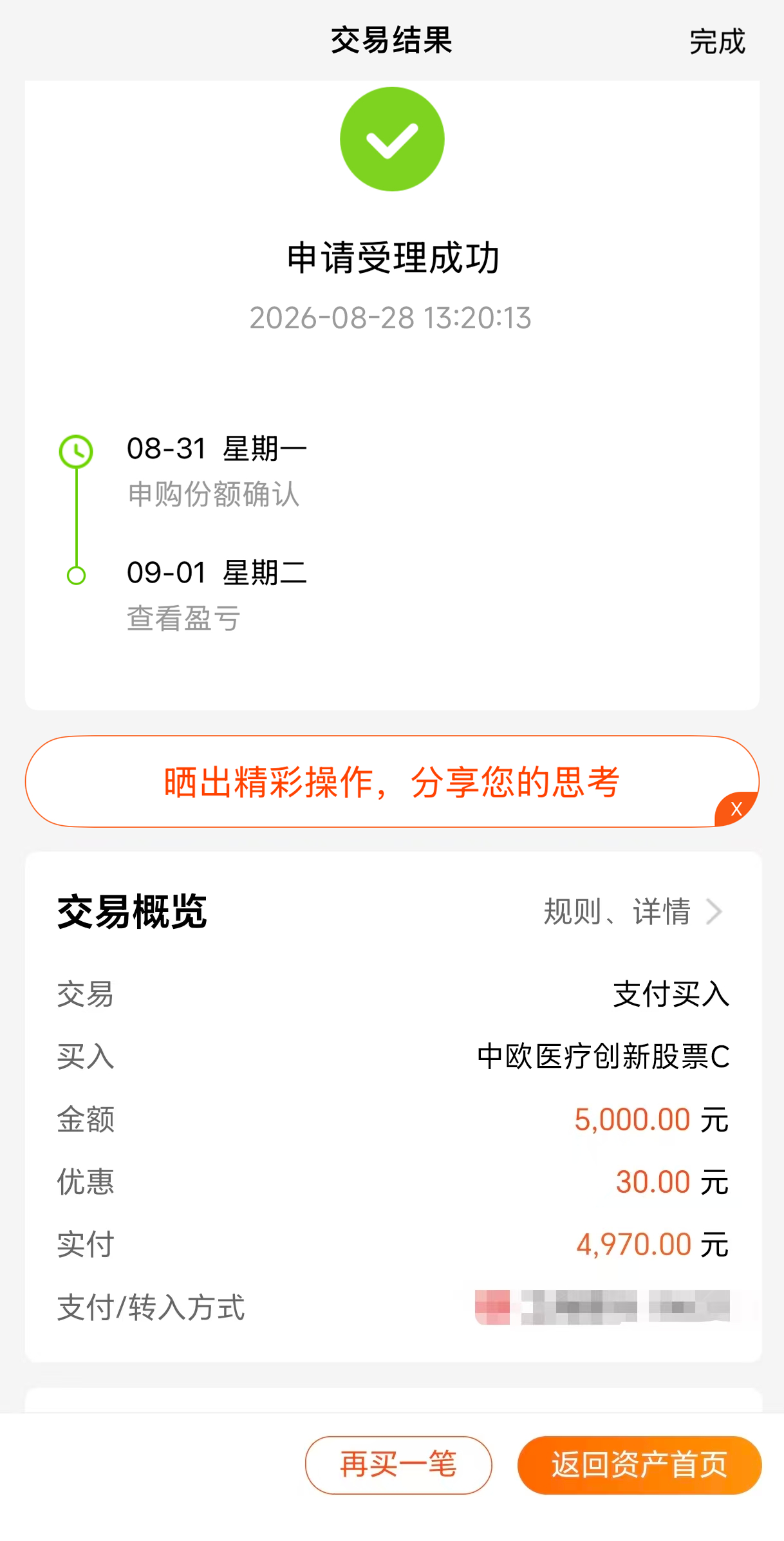Tap 再买一笔 to buy again
The height and width of the screenshot is (1541, 784).
398,1464
